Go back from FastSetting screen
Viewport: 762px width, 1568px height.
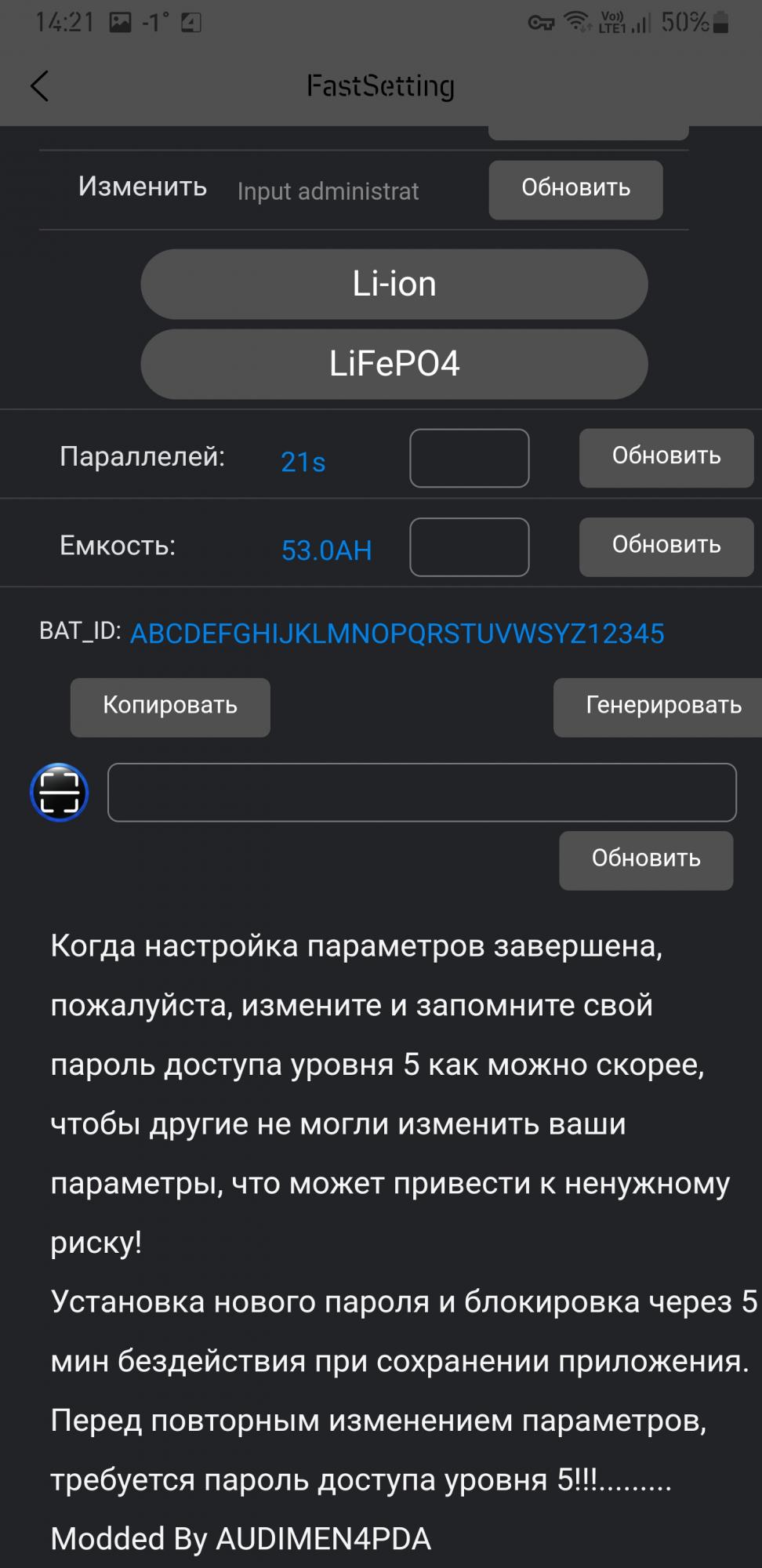coord(39,85)
